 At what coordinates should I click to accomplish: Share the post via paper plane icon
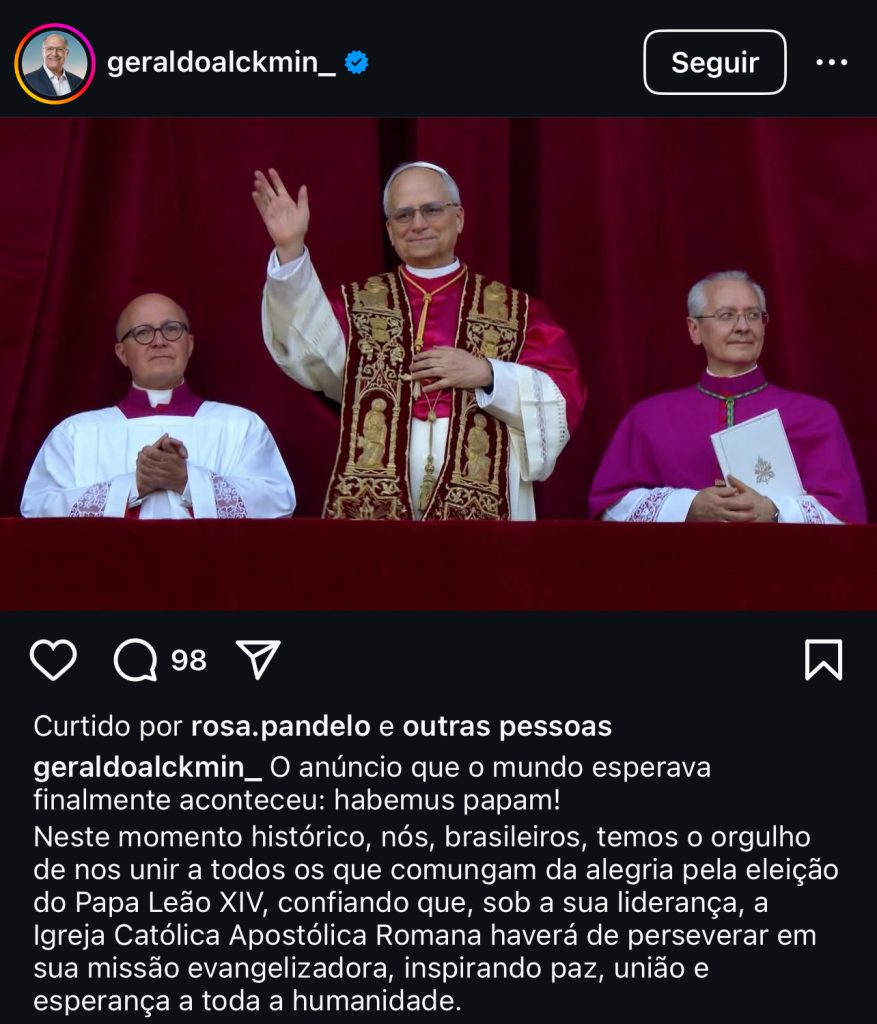tap(257, 660)
